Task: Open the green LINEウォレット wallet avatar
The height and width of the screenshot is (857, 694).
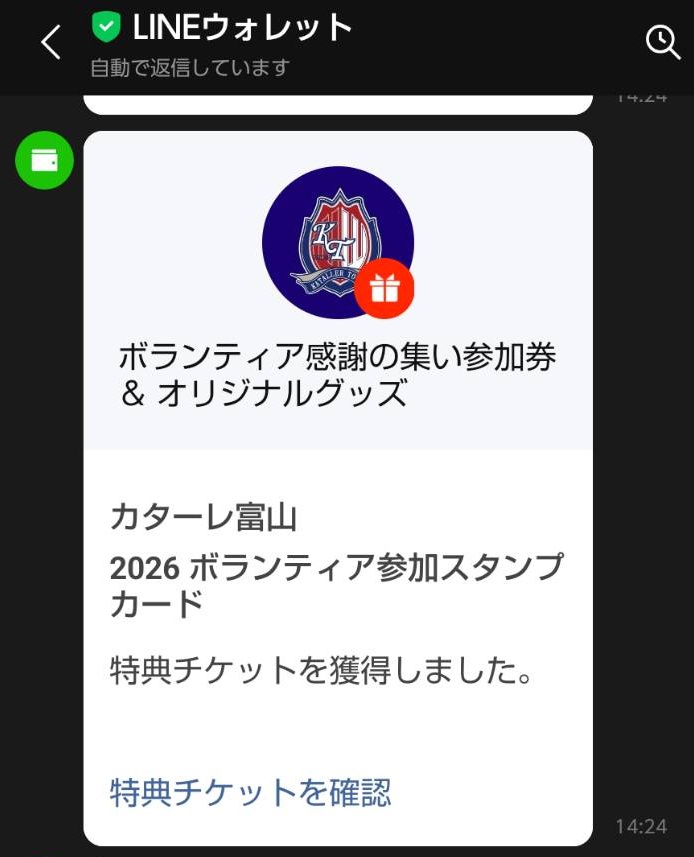Action: (44, 160)
